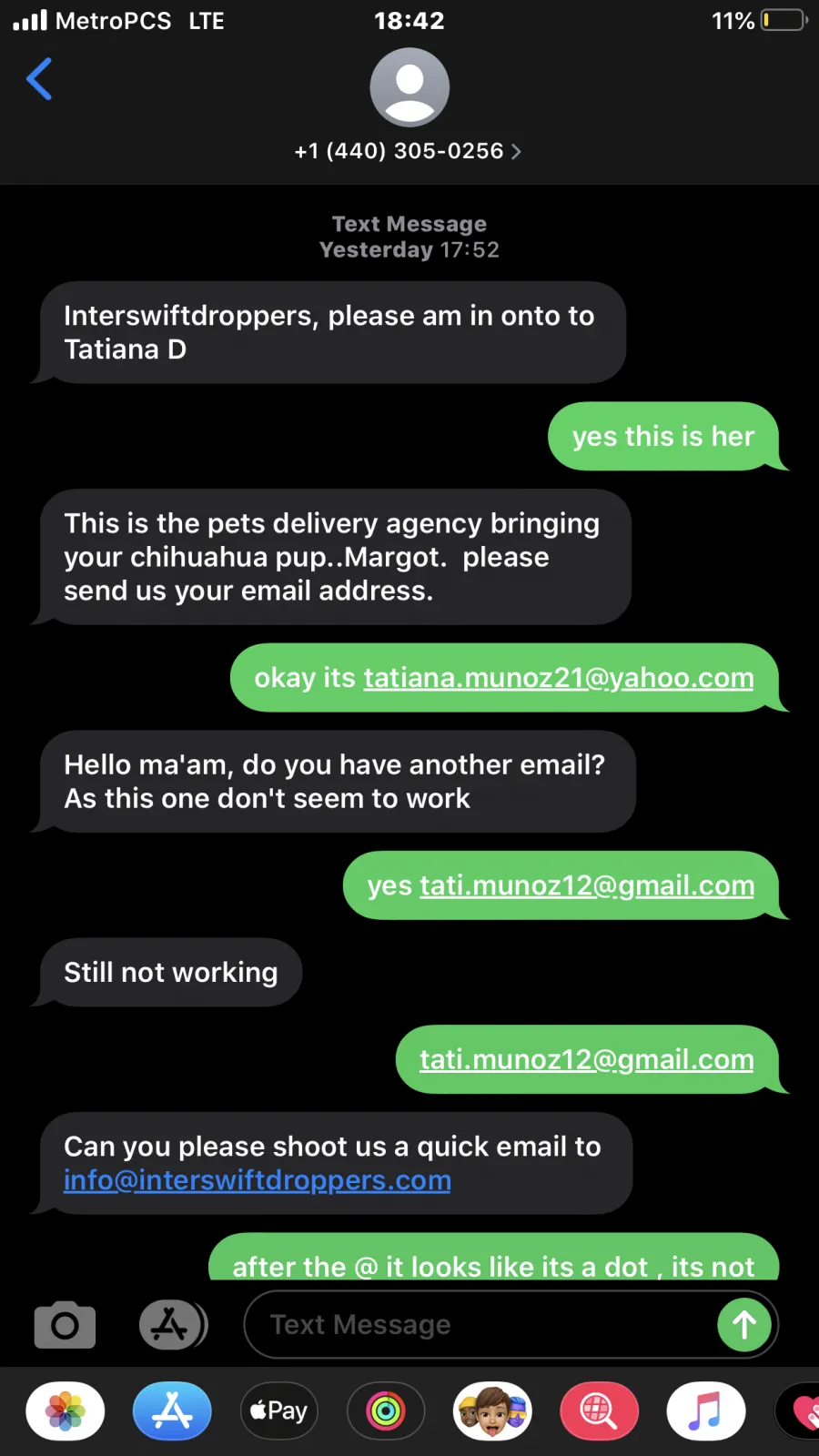Image resolution: width=819 pixels, height=1456 pixels.
Task: Open Apple Pay in the app strip
Action: (x=278, y=1411)
